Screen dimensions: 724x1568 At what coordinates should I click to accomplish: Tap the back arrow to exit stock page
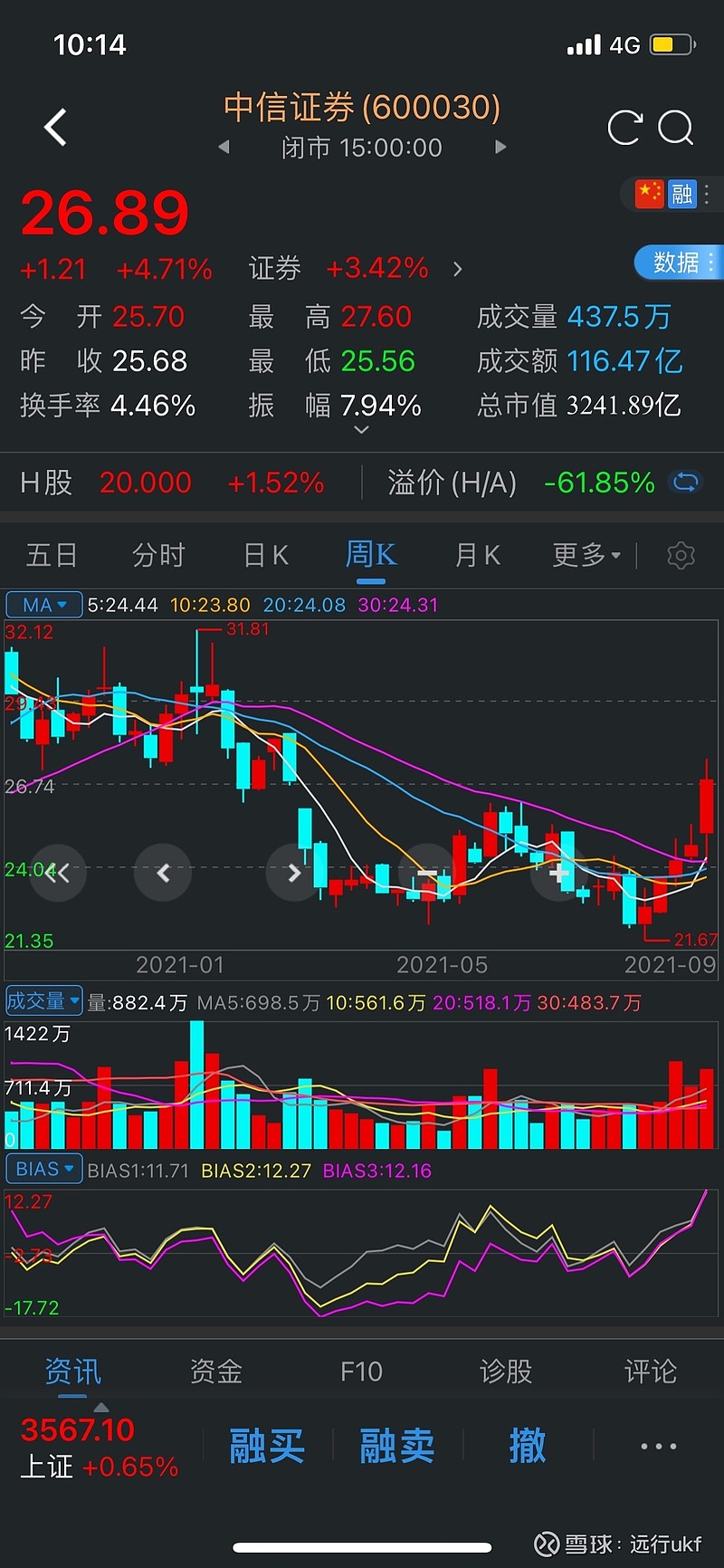[x=56, y=127]
